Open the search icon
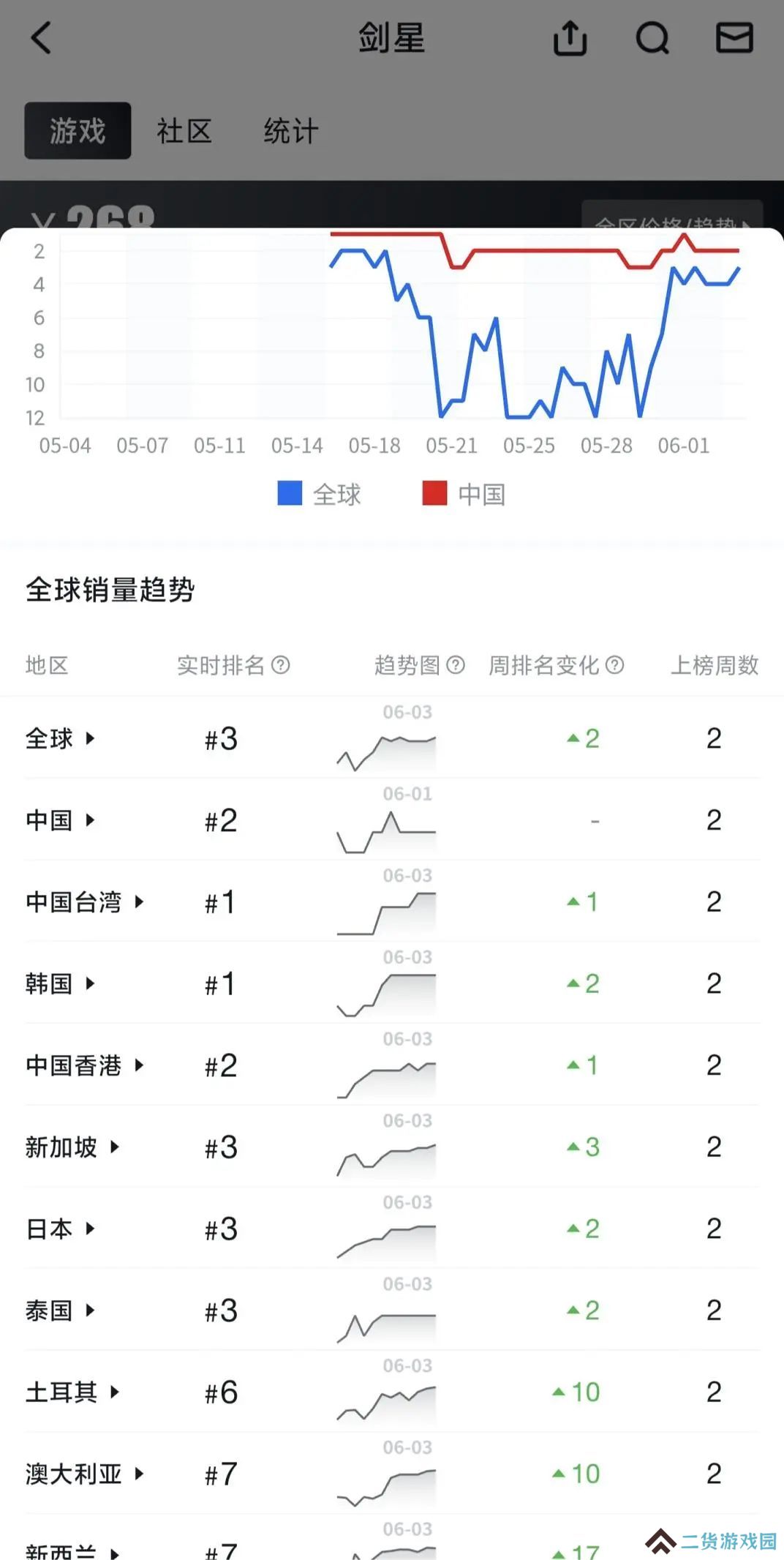This screenshot has width=784, height=1560. (652, 37)
